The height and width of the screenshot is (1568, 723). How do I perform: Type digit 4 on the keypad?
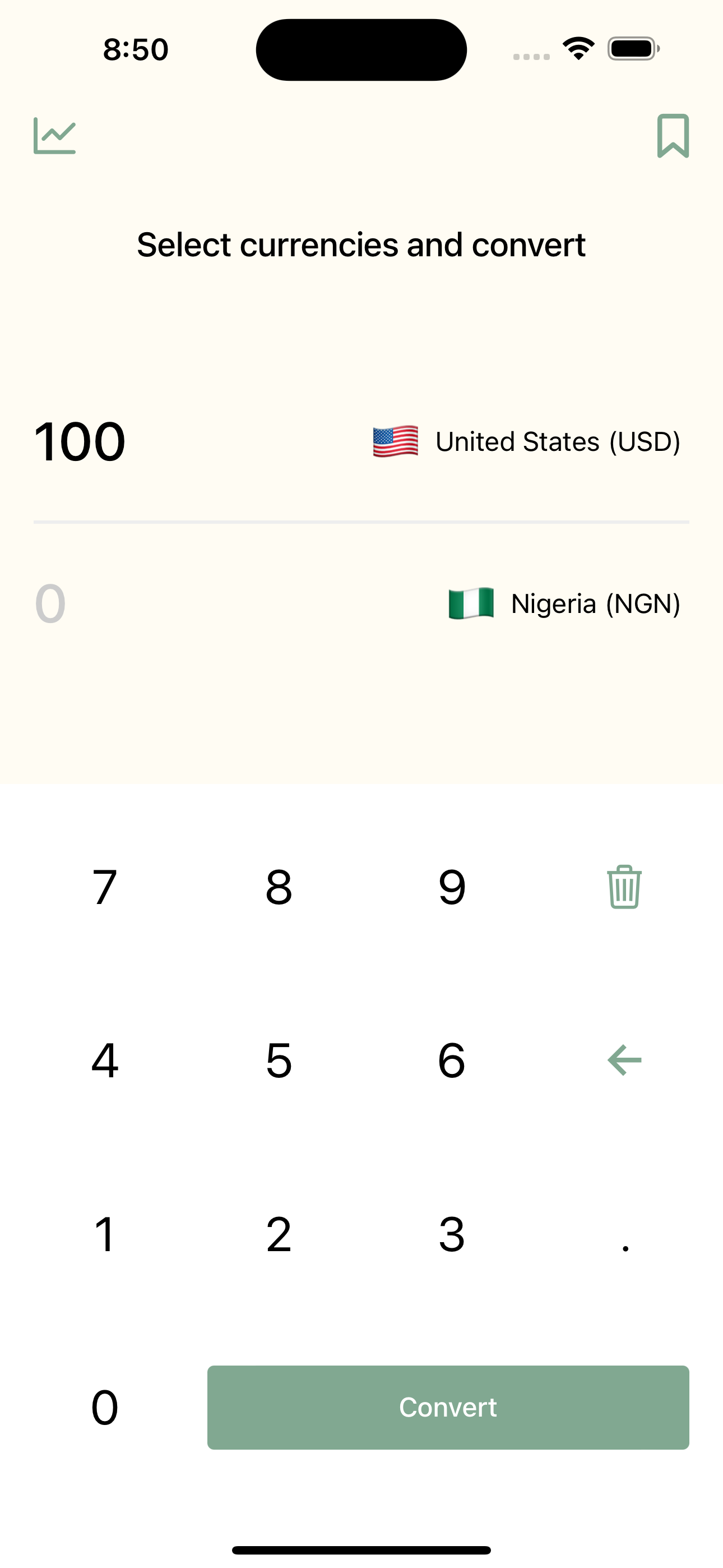pos(105,1060)
